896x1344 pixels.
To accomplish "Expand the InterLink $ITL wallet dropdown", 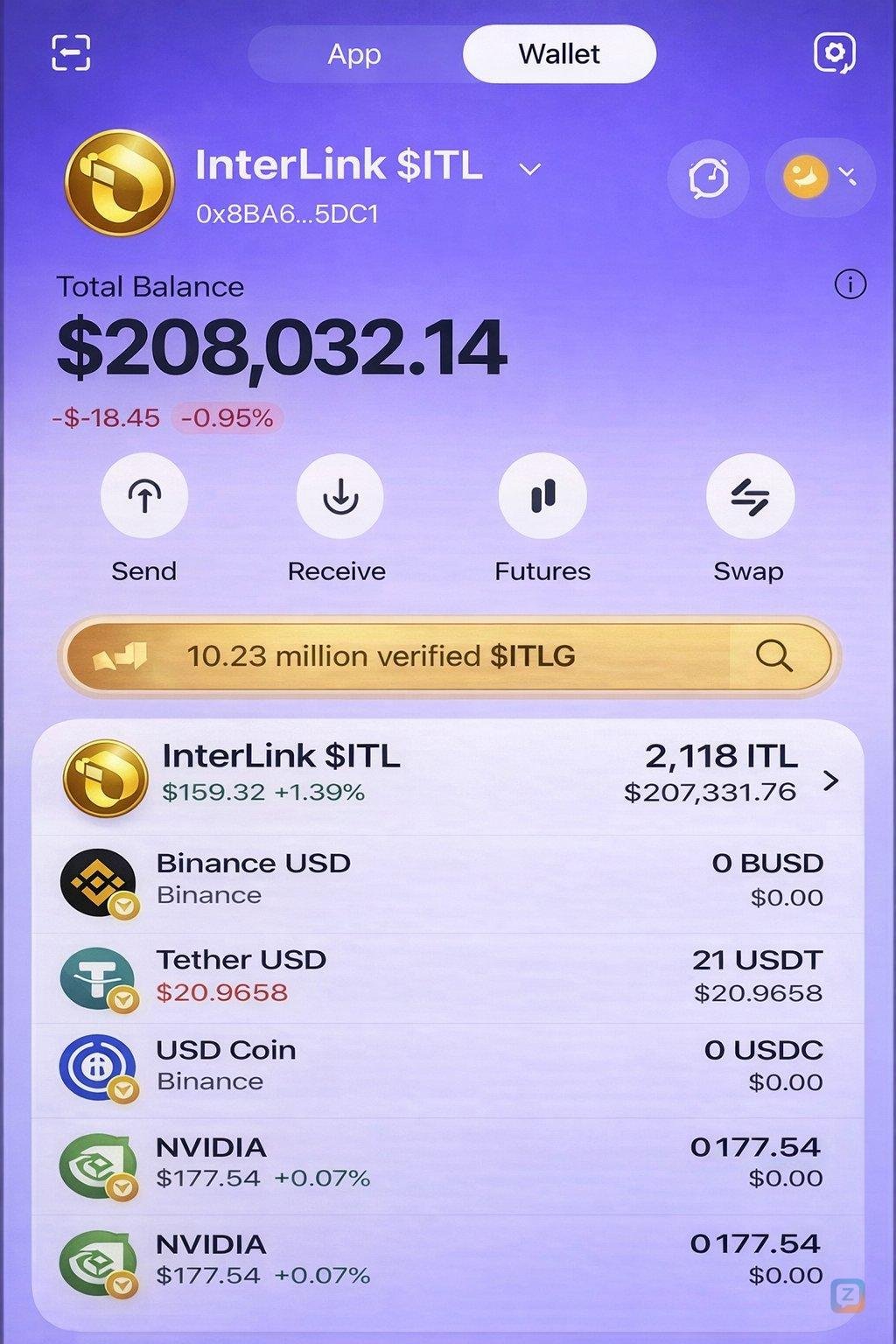I will point(530,169).
